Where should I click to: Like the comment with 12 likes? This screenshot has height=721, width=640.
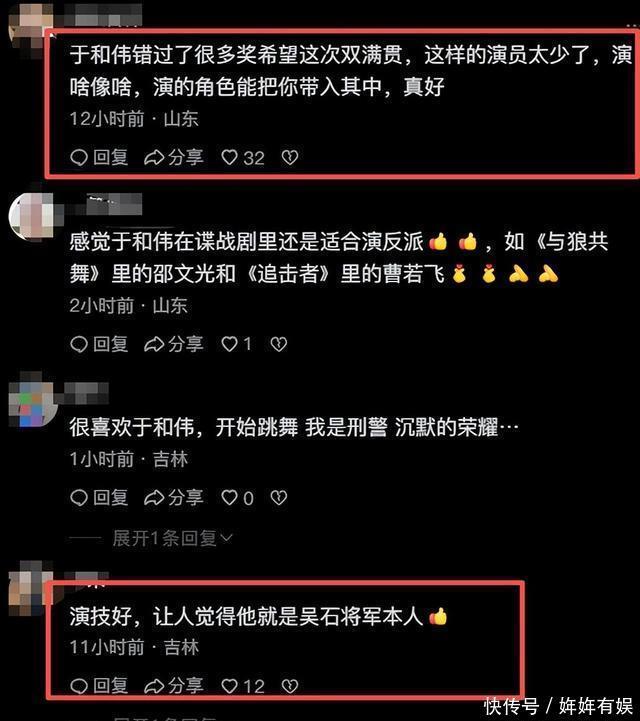point(243,686)
